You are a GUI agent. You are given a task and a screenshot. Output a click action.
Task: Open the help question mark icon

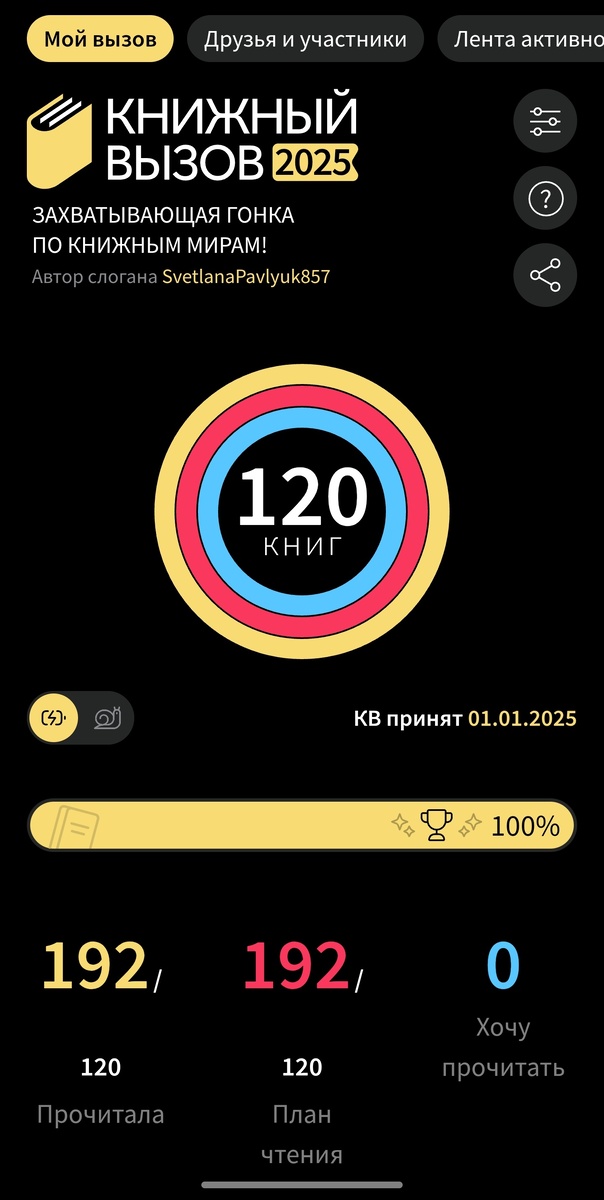[x=545, y=199]
